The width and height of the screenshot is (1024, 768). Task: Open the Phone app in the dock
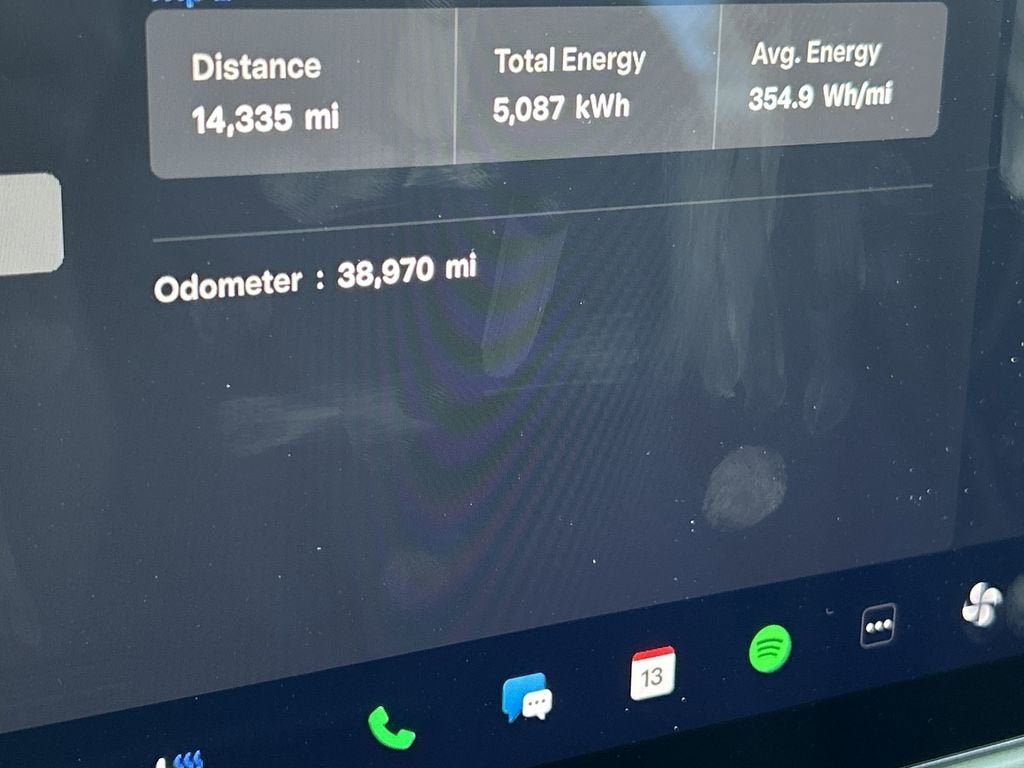pyautogui.click(x=391, y=727)
